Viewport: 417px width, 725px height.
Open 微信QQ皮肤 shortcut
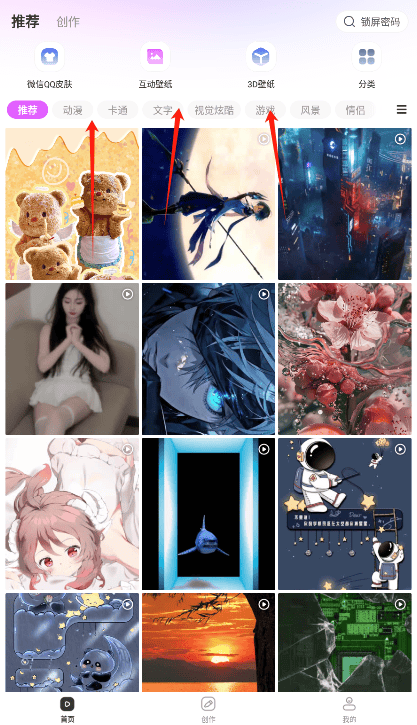[x=49, y=65]
